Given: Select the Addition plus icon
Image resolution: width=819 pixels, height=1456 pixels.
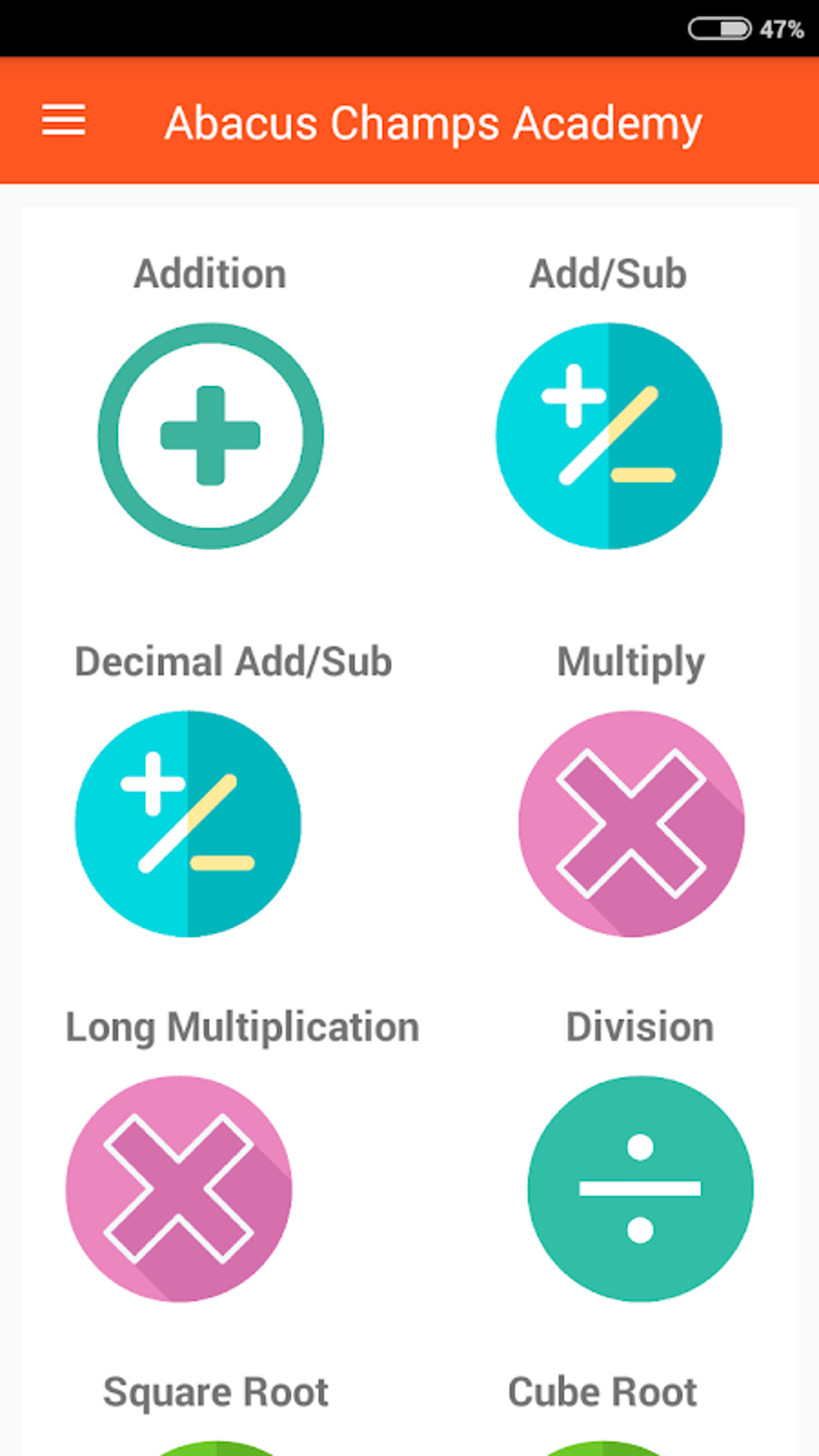Looking at the screenshot, I should coord(210,434).
